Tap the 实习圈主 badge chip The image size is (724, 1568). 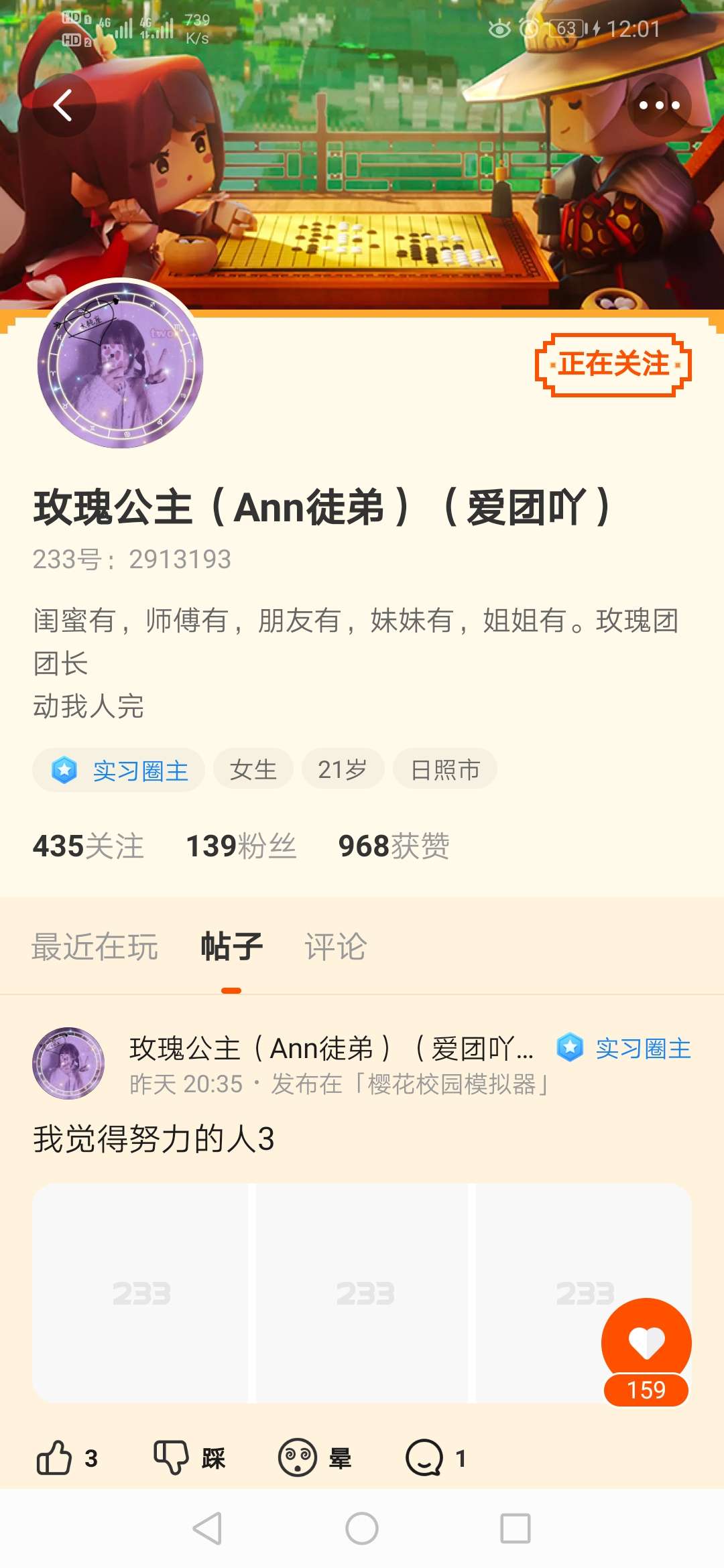pyautogui.click(x=119, y=770)
